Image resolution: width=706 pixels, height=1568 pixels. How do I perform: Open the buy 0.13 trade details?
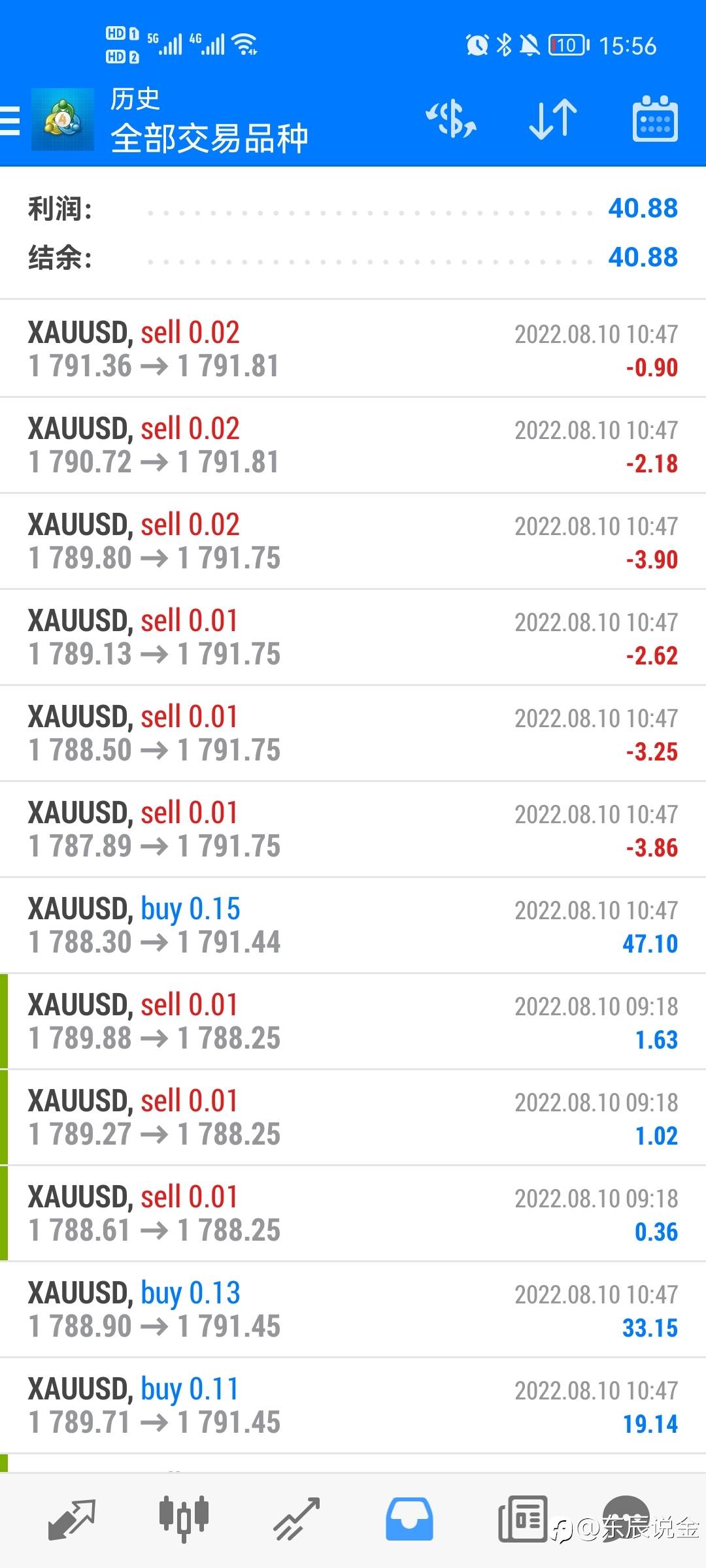click(353, 1309)
